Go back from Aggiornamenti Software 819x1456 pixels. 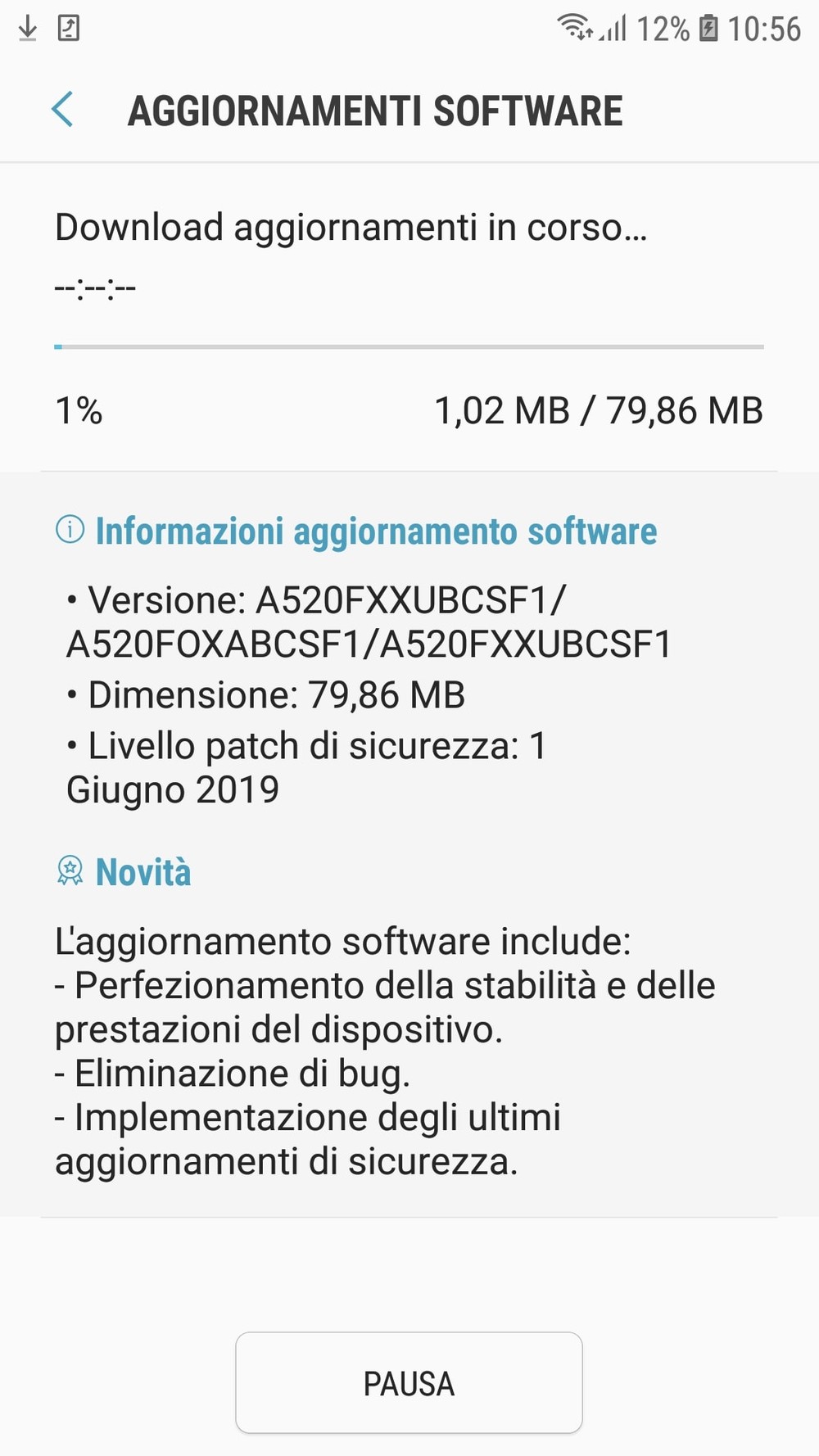tap(62, 110)
